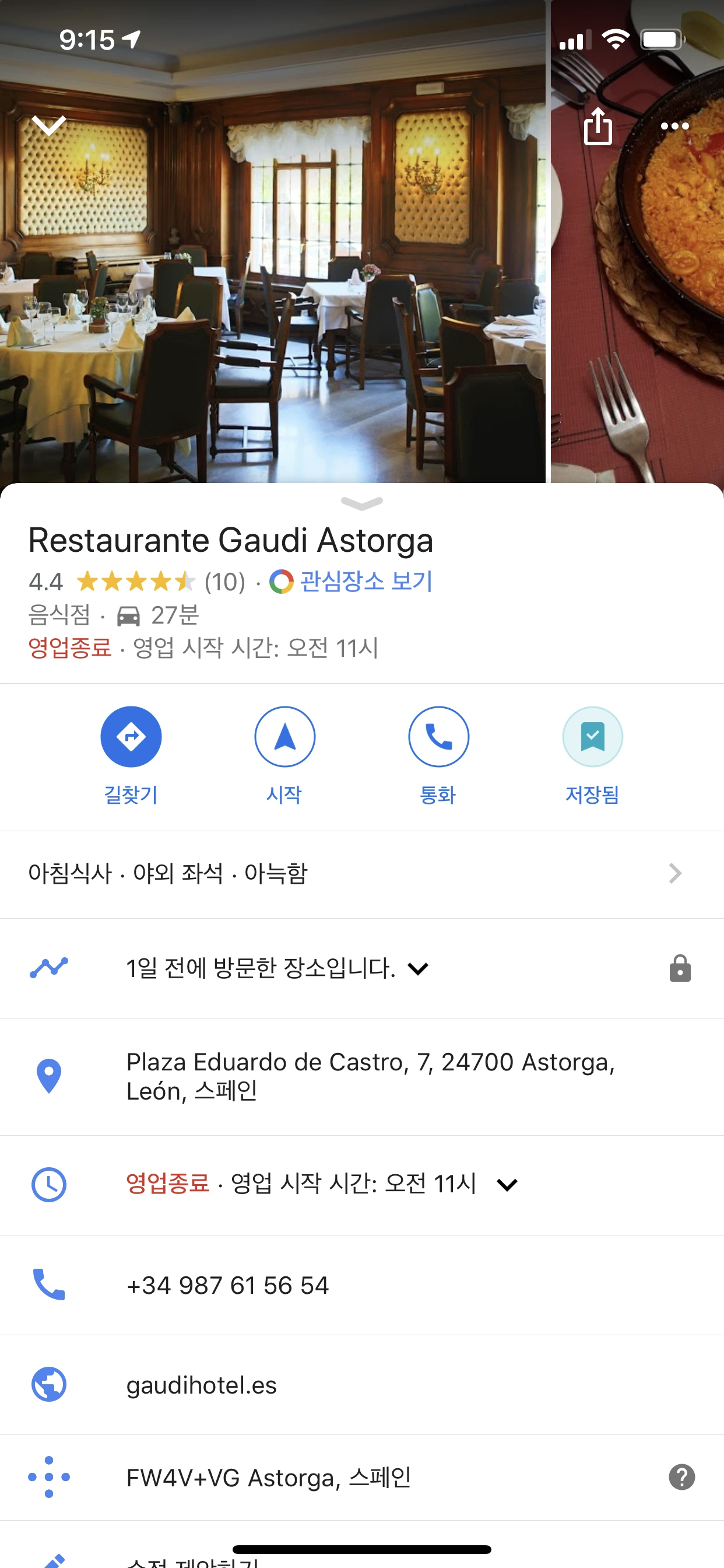Image resolution: width=724 pixels, height=1568 pixels.
Task: Open the 관심장소 보기 link
Action: tap(365, 582)
